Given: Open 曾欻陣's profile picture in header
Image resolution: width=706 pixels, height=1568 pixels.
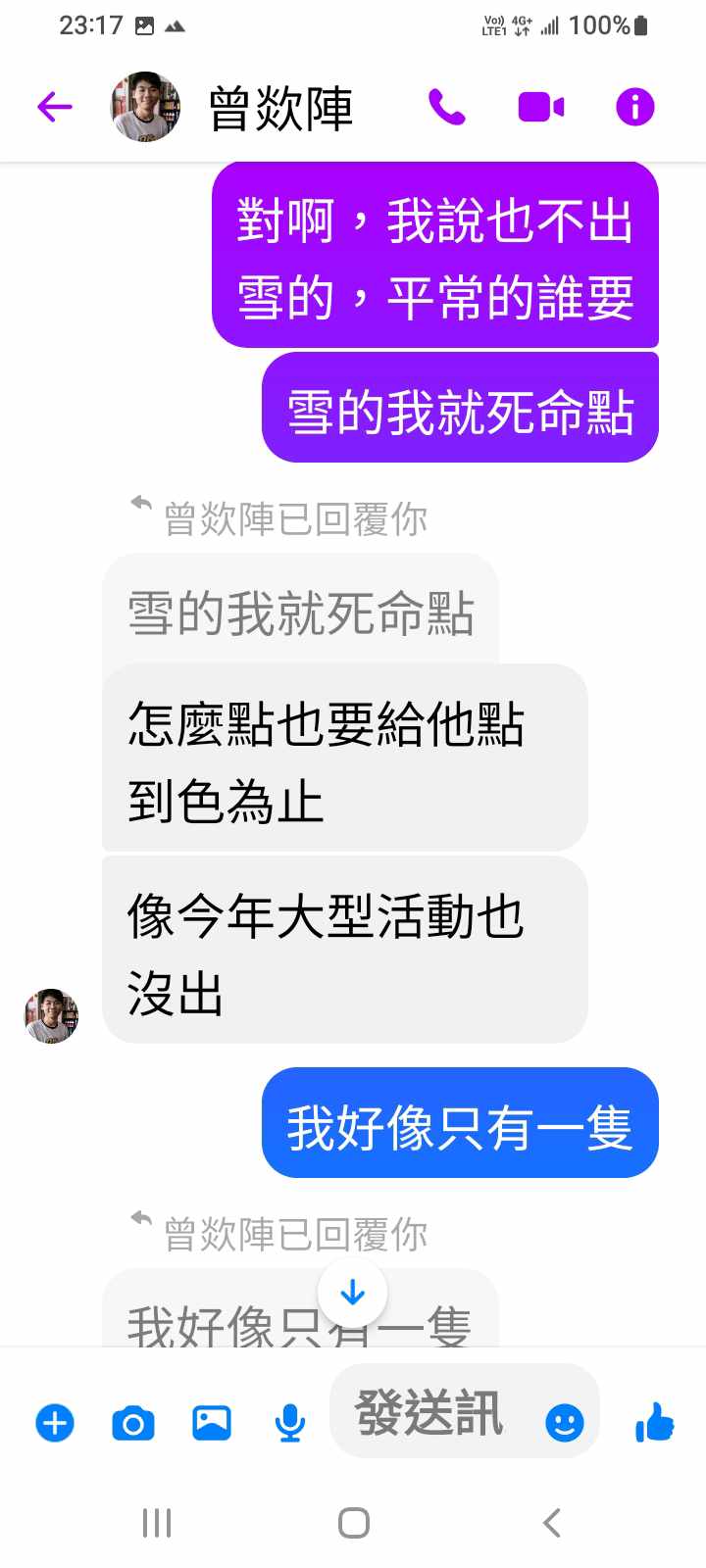Looking at the screenshot, I should click(145, 107).
